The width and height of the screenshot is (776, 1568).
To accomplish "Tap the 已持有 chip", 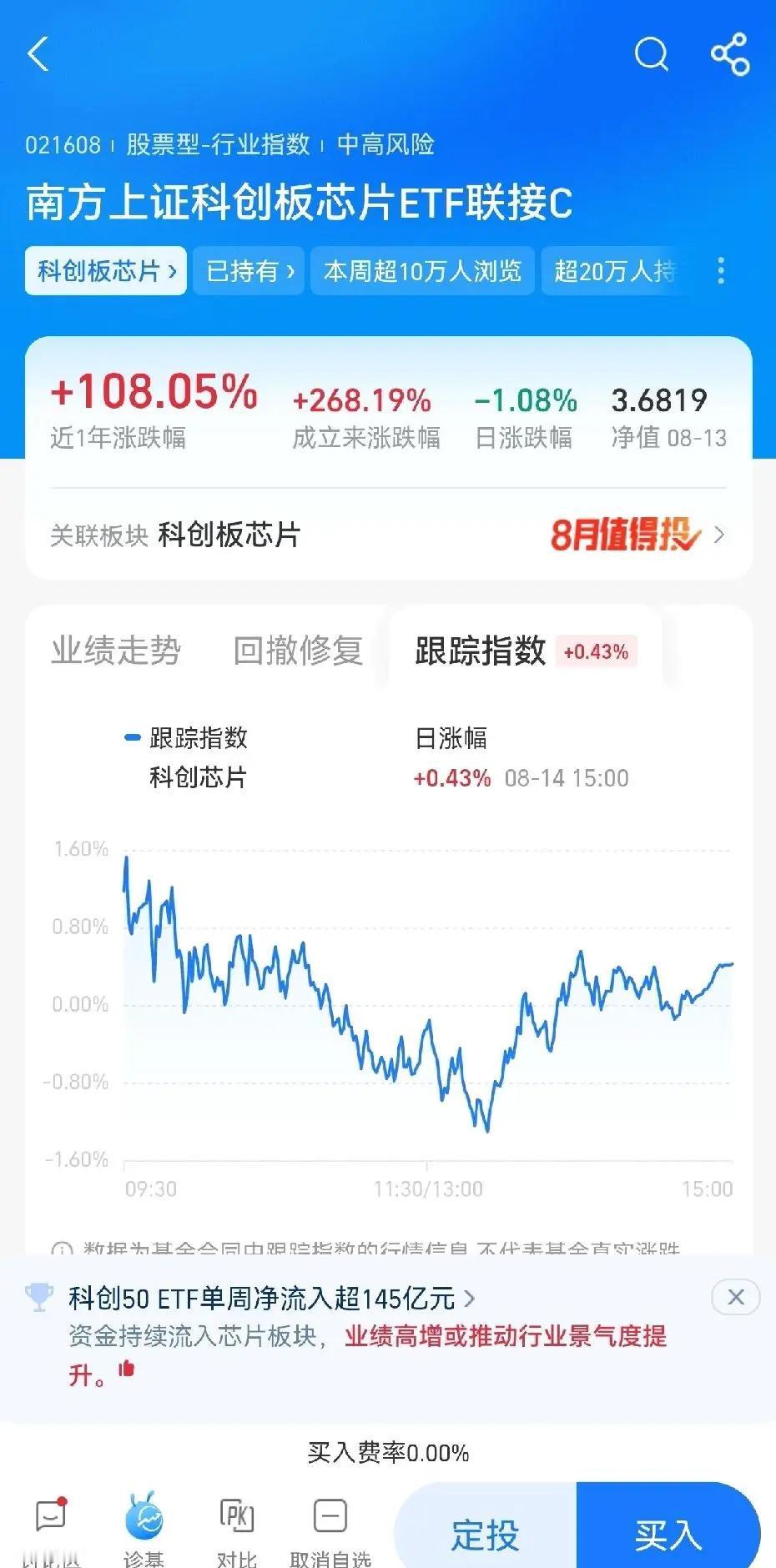I will (249, 270).
